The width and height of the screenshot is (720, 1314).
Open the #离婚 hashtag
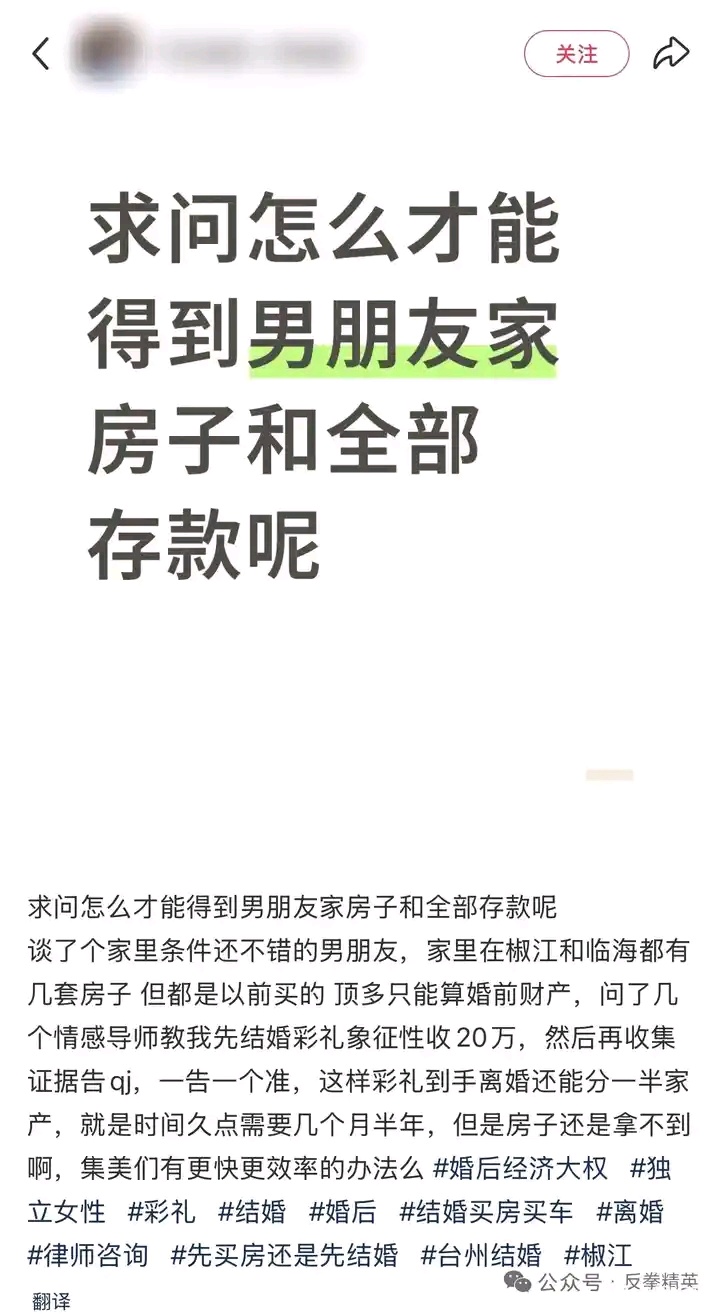click(x=631, y=1211)
